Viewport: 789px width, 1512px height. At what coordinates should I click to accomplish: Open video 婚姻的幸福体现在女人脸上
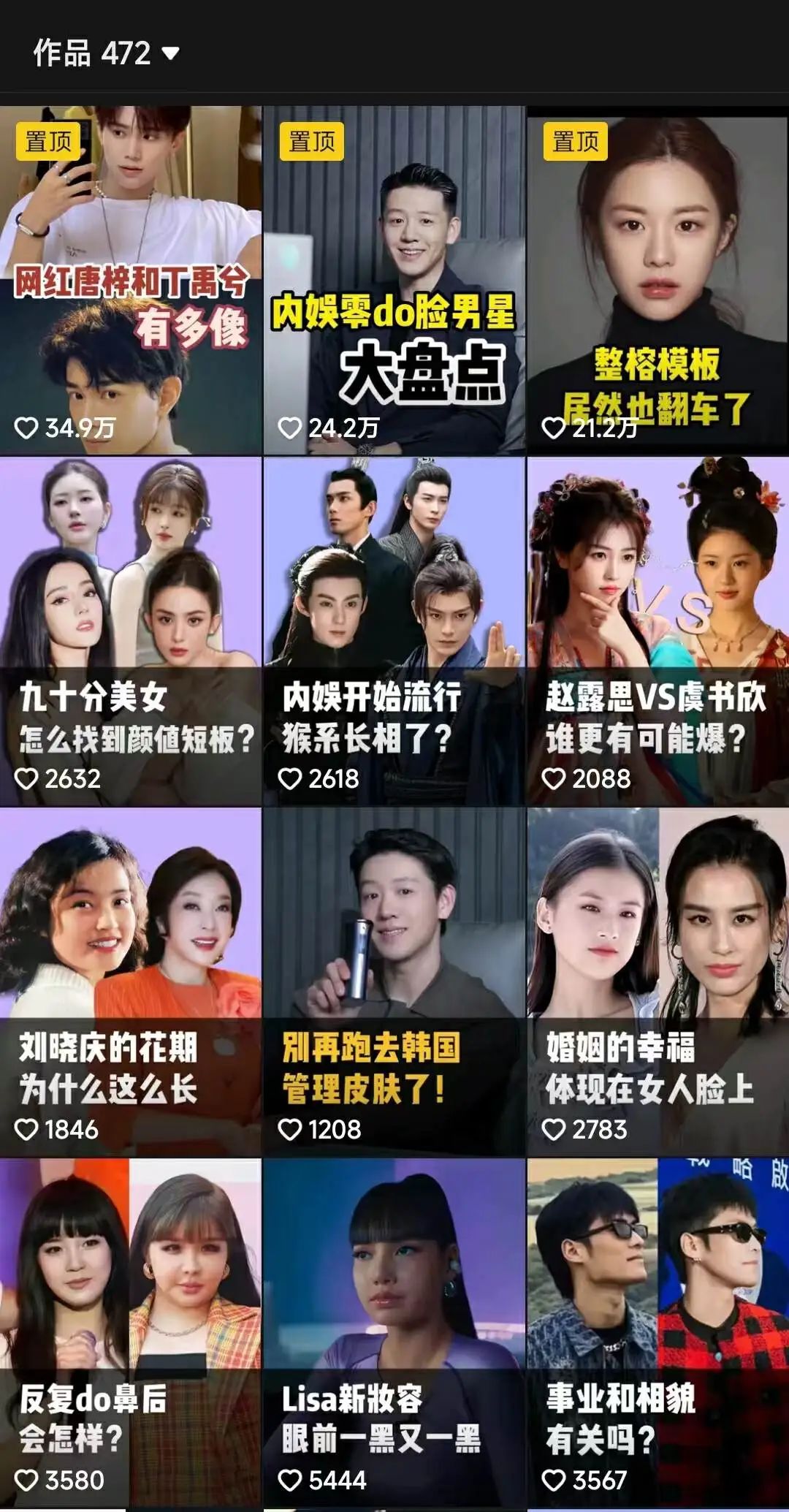click(657, 983)
